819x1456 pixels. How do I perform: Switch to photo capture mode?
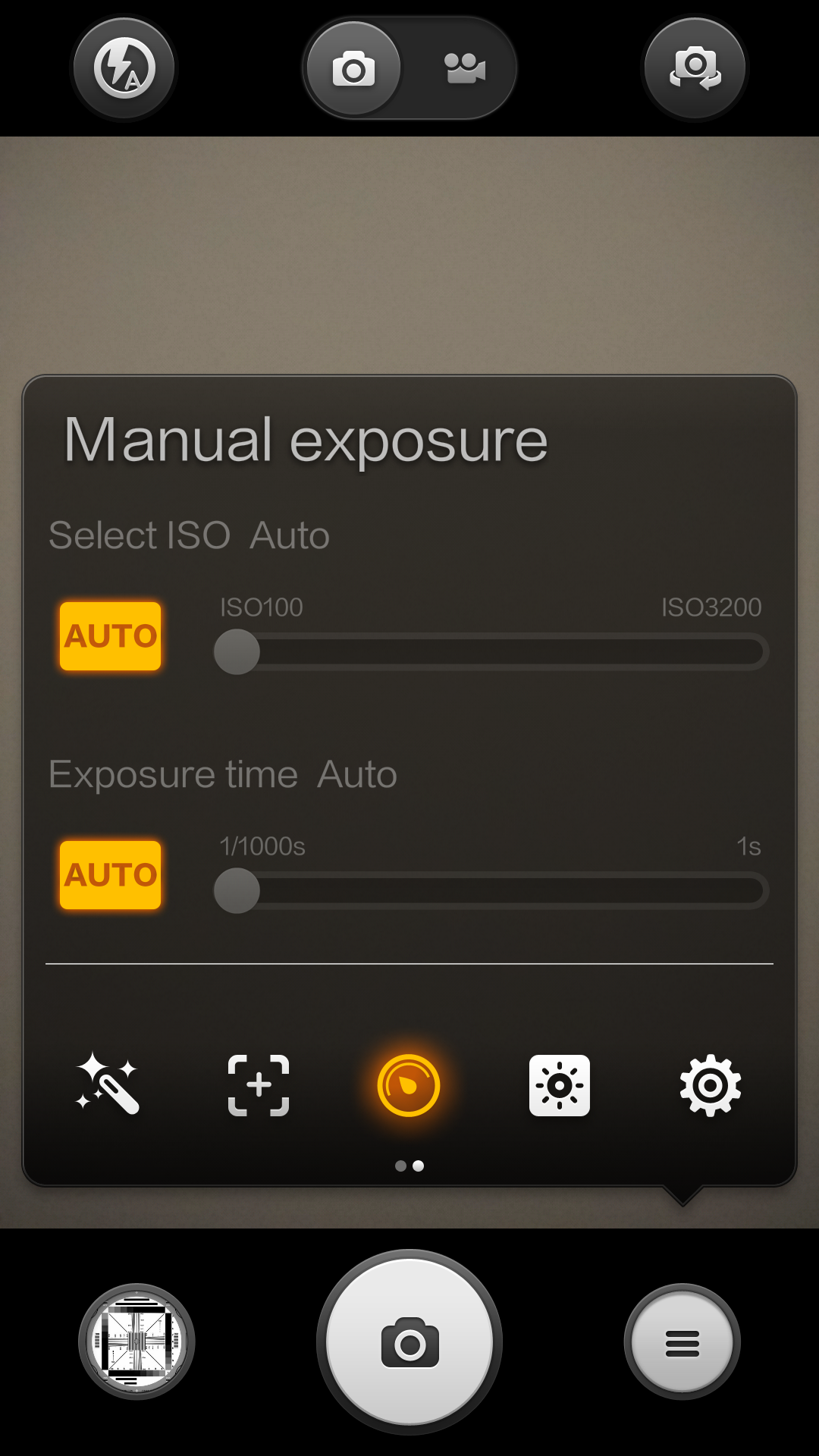pos(353,69)
